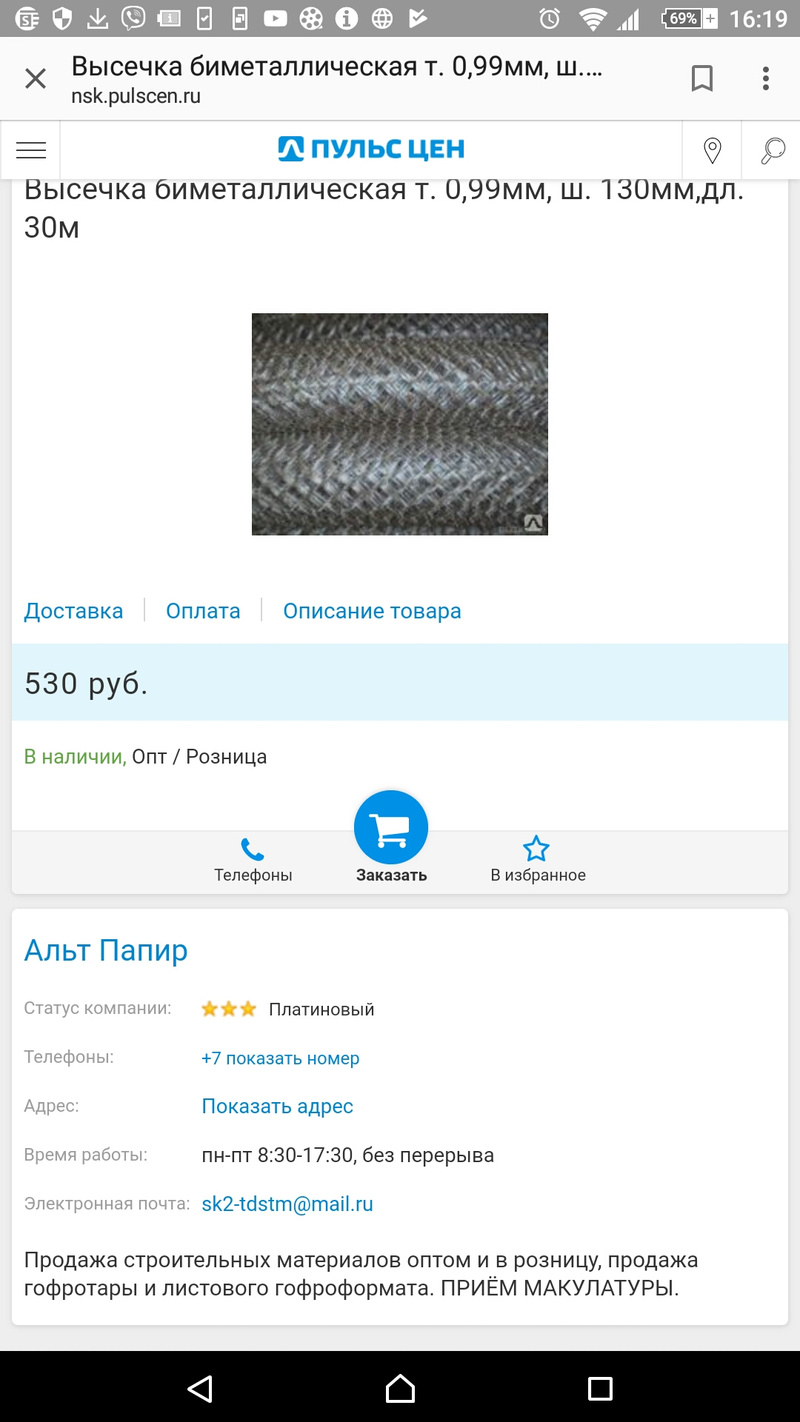Image resolution: width=800 pixels, height=1422 pixels.
Task: Open the Альт Папир company page
Action: point(106,950)
